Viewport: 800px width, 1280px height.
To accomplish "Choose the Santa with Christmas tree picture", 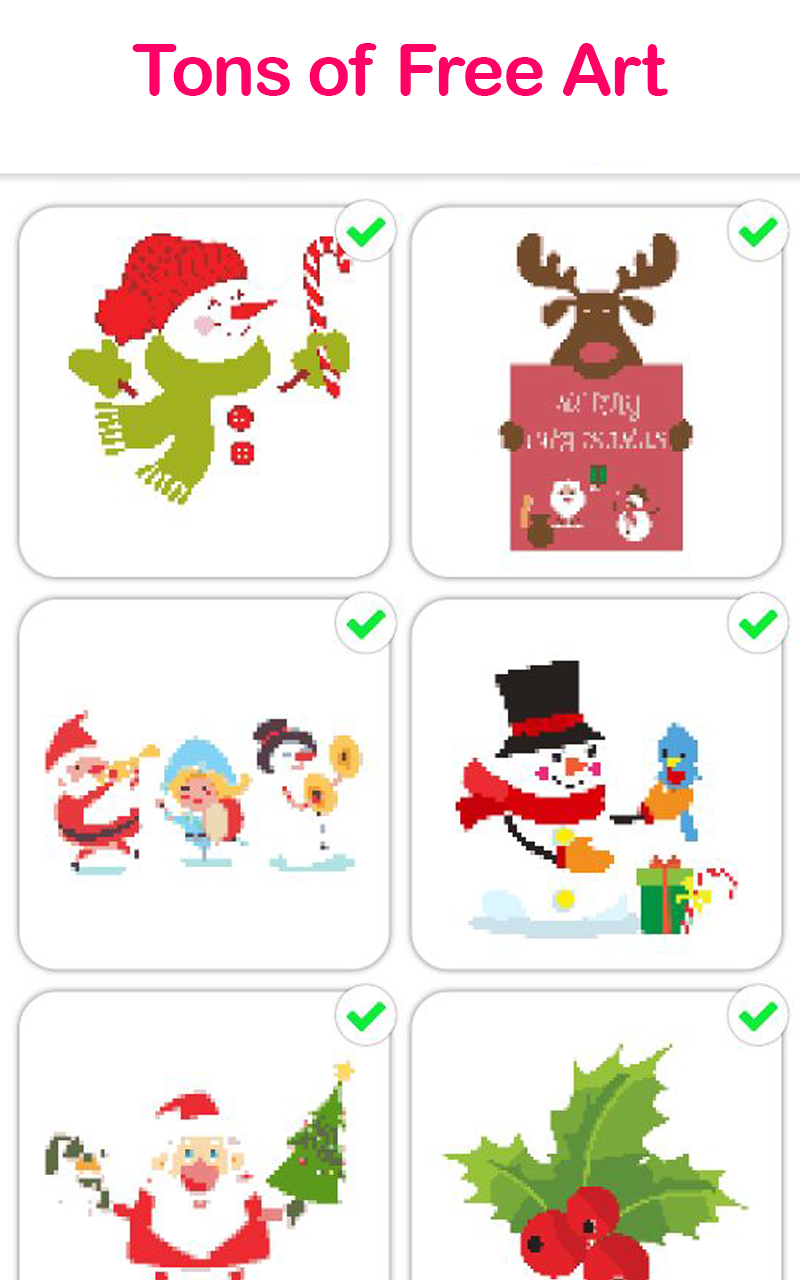I will 204,1150.
